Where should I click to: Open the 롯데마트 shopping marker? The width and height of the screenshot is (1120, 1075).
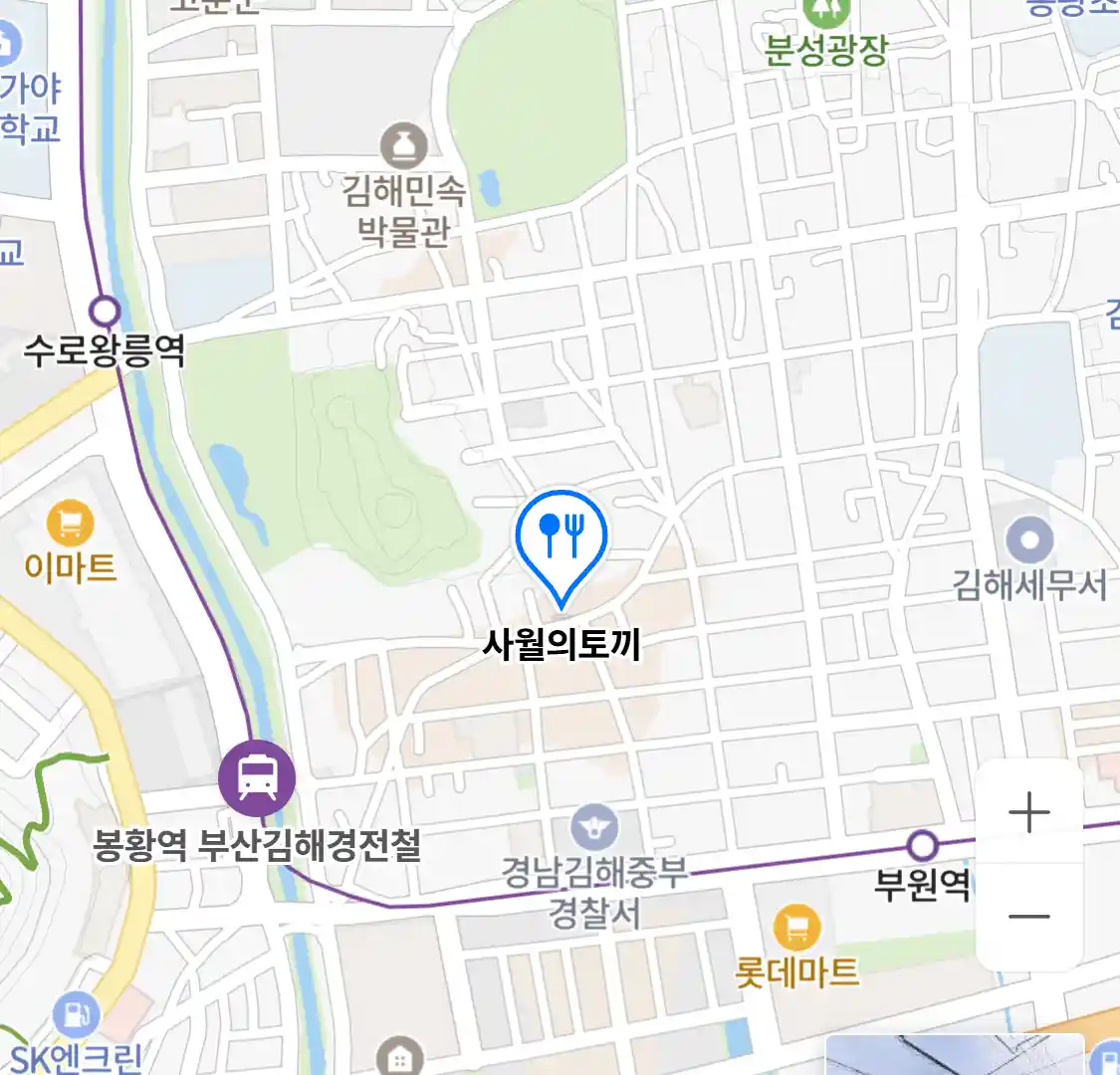tap(796, 929)
